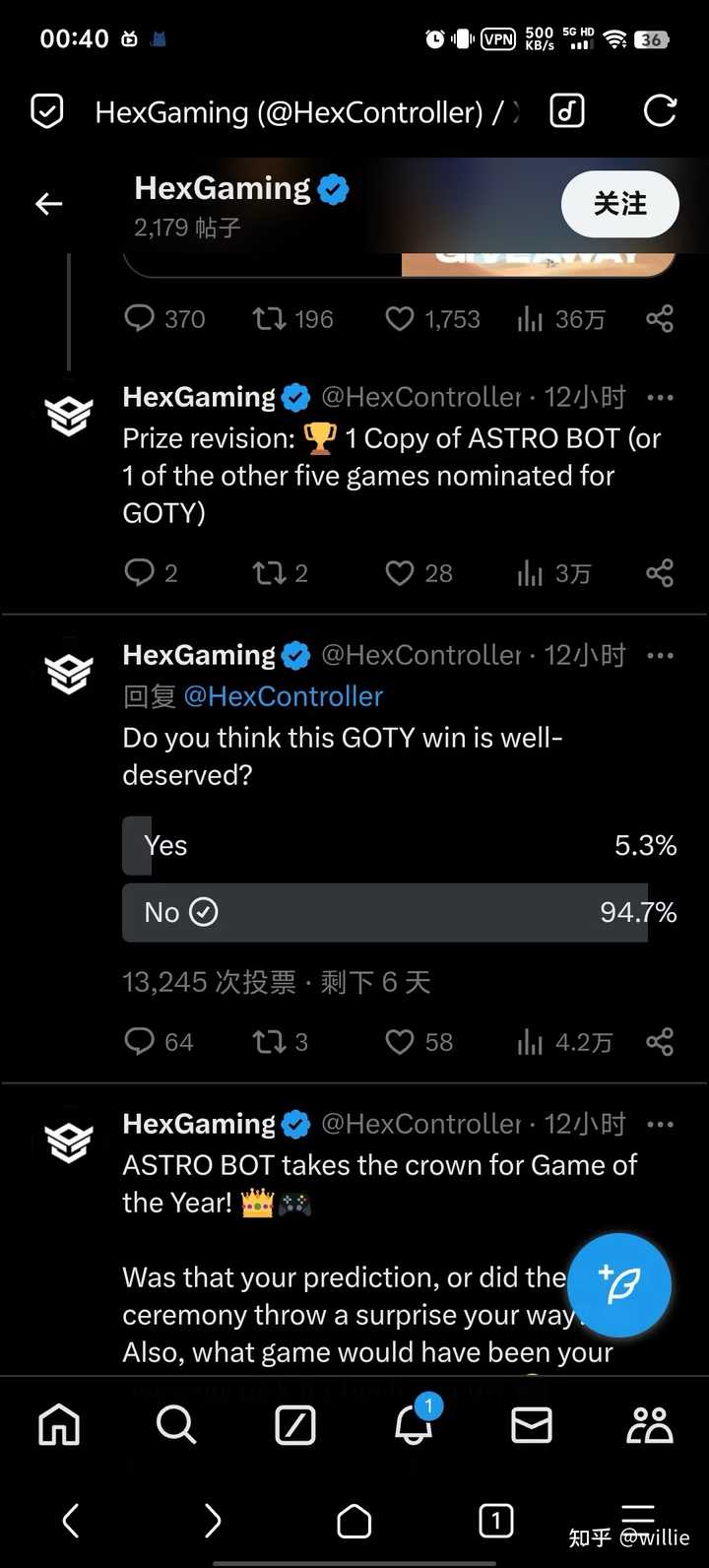Like the GOTY poll post
Image resolution: width=709 pixels, height=1568 pixels.
(x=400, y=1042)
